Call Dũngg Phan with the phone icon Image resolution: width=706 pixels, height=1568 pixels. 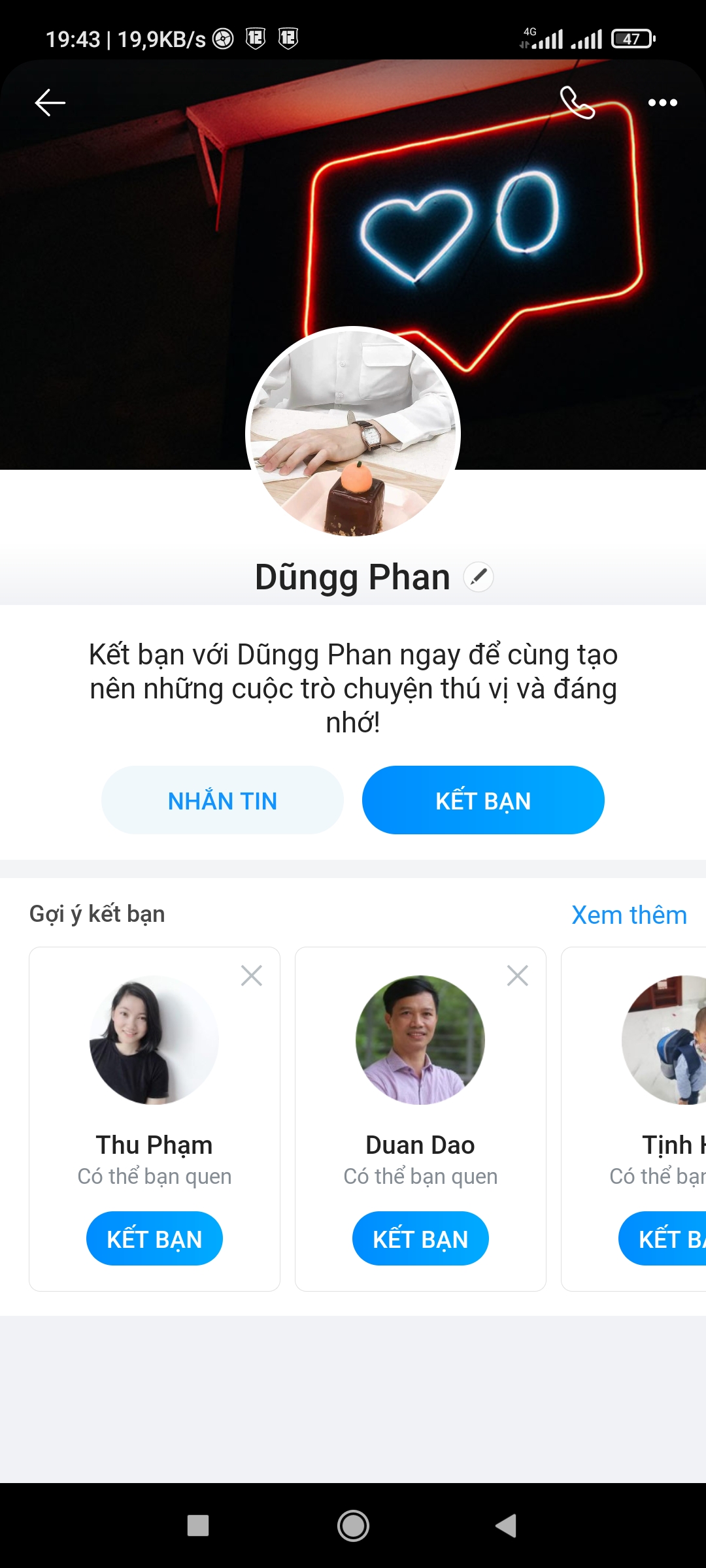[x=577, y=103]
